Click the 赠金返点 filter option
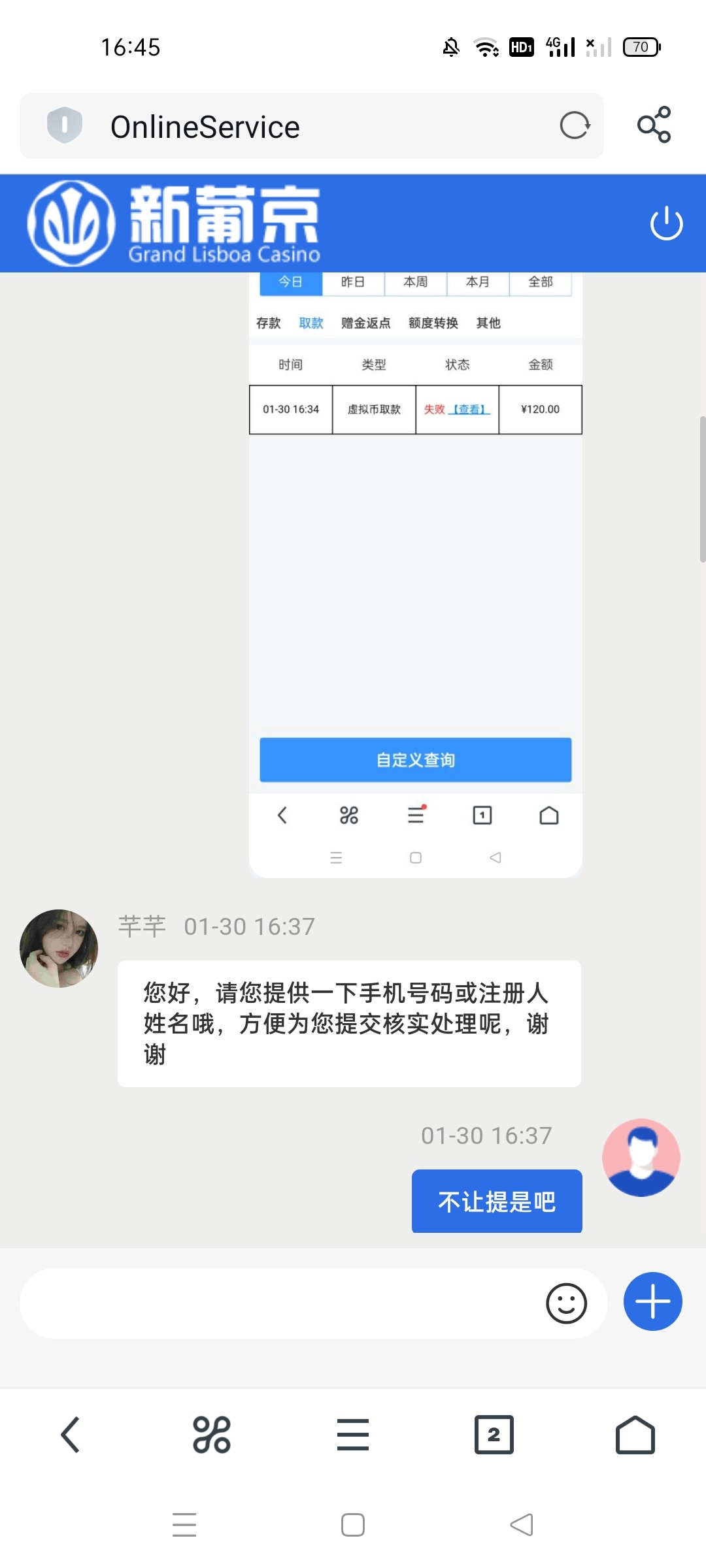Screen dimensions: 706x1568 pyautogui.click(x=364, y=323)
